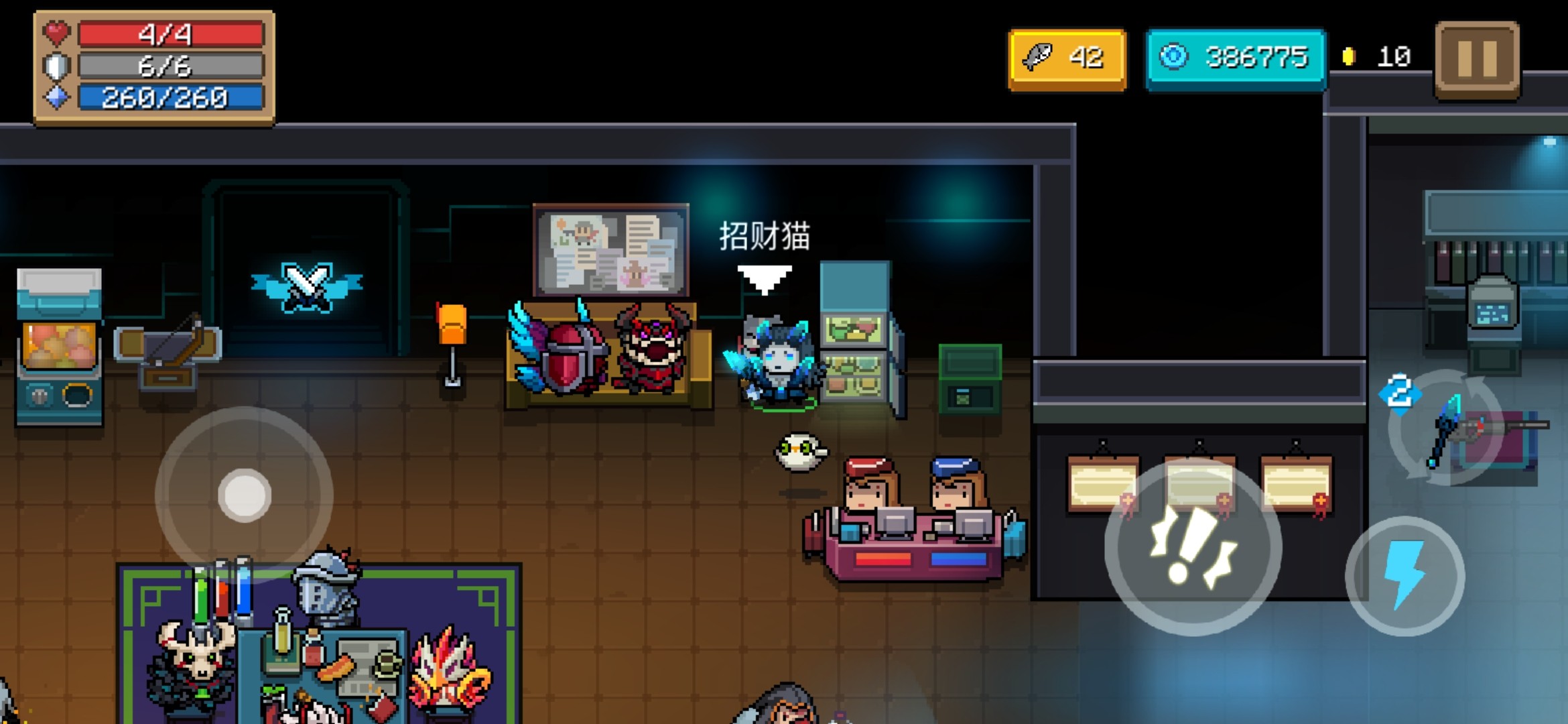1568x724 pixels.
Task: Activate the lightning skill button
Action: coord(1405,576)
